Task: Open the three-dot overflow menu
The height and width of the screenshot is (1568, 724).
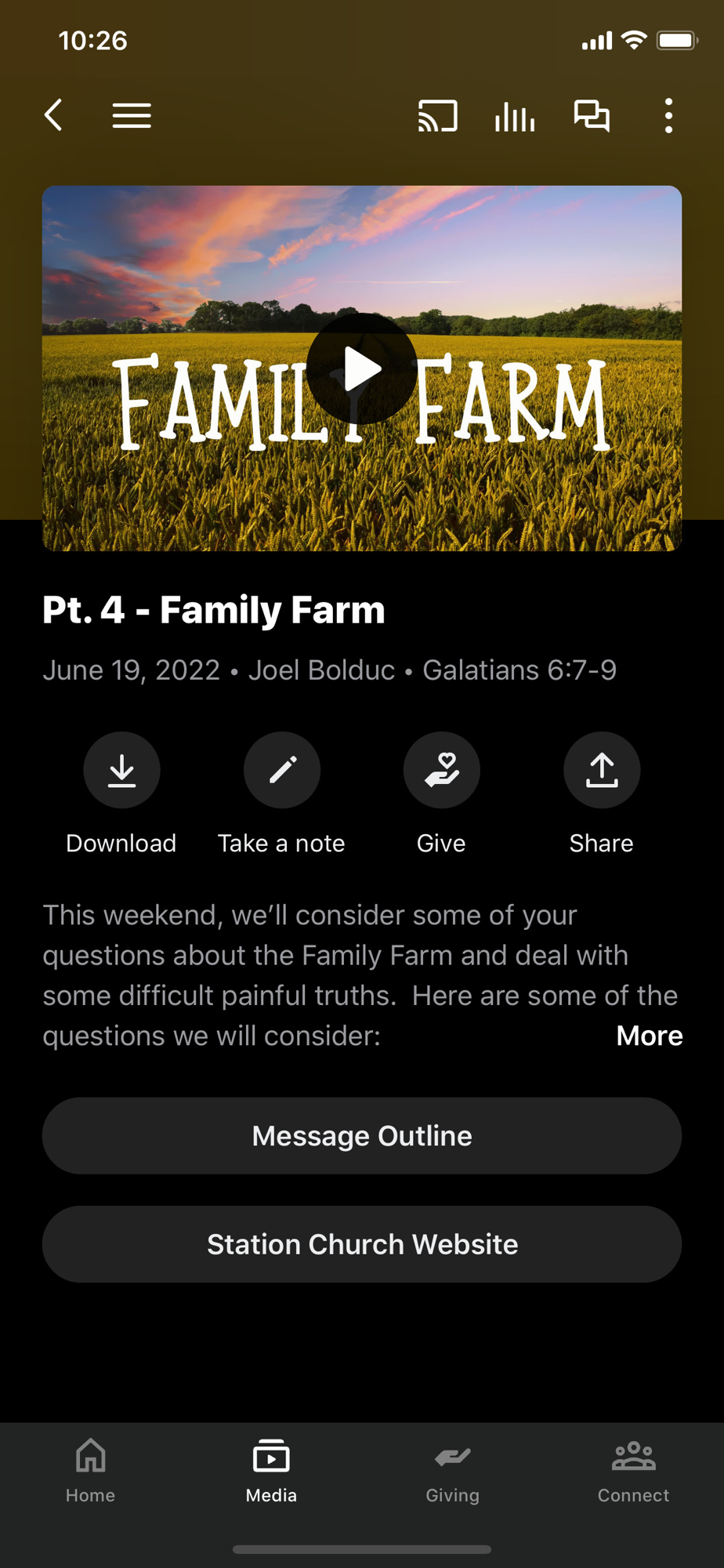Action: point(668,116)
